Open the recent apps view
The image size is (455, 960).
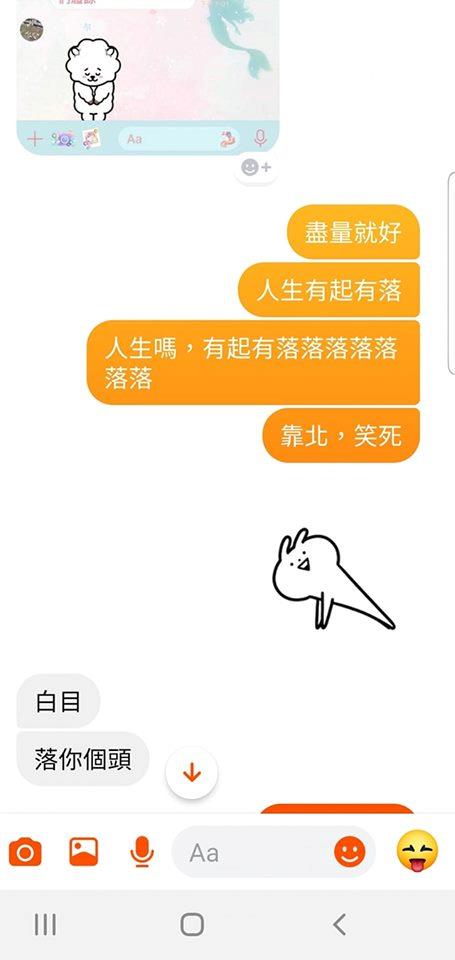pyautogui.click(x=45, y=924)
